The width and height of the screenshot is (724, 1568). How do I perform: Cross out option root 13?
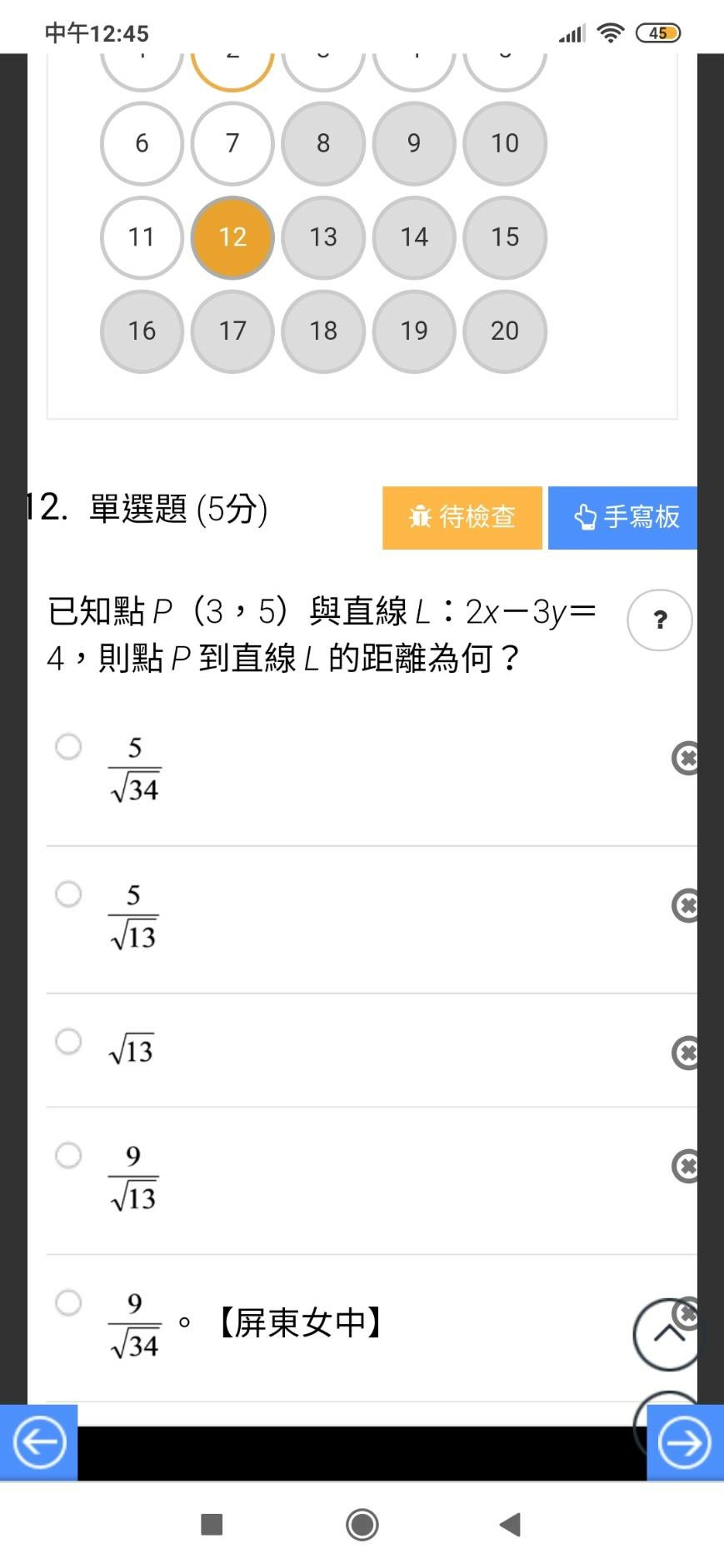686,1053
